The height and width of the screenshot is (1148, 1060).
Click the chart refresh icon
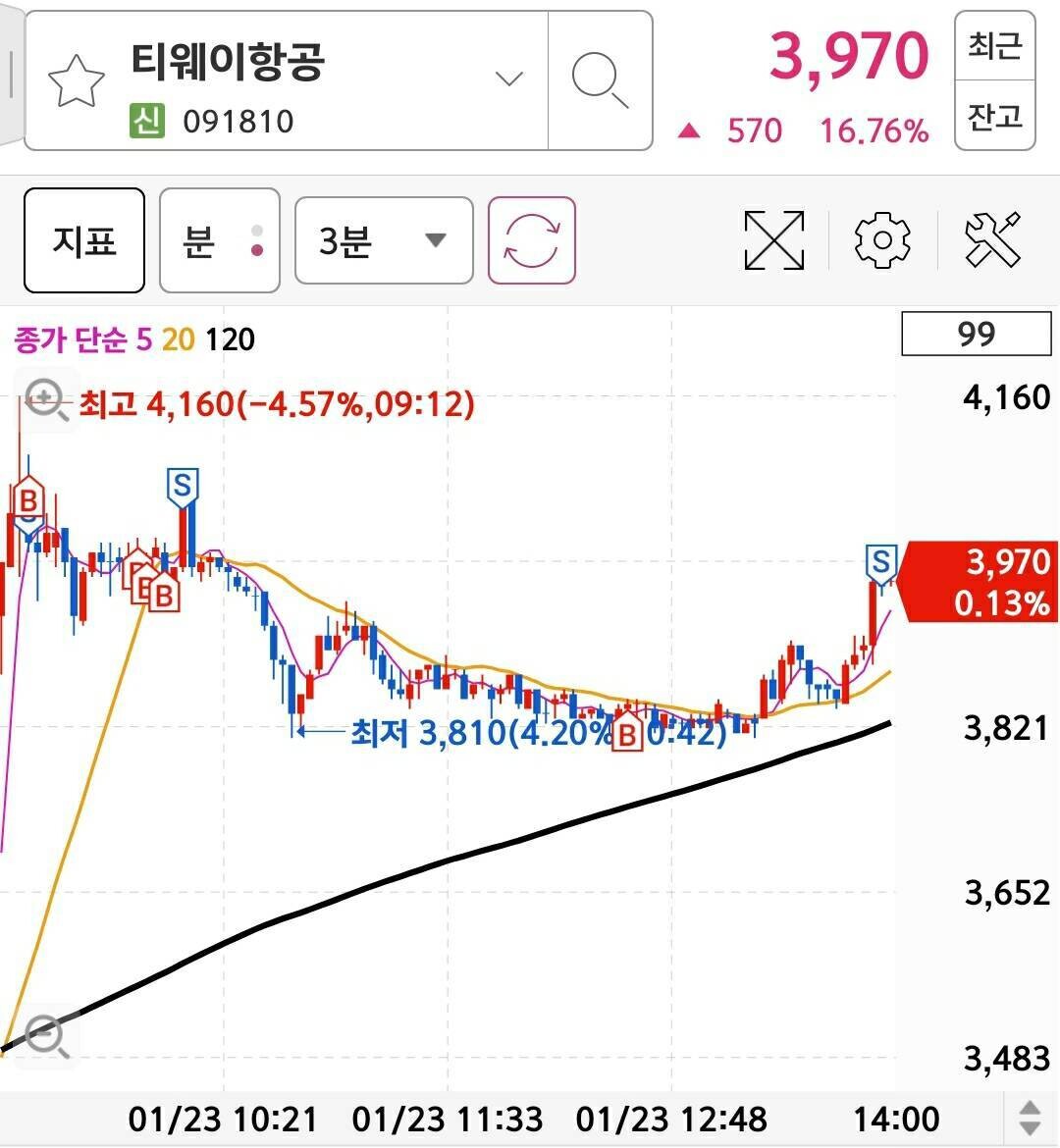click(x=530, y=240)
